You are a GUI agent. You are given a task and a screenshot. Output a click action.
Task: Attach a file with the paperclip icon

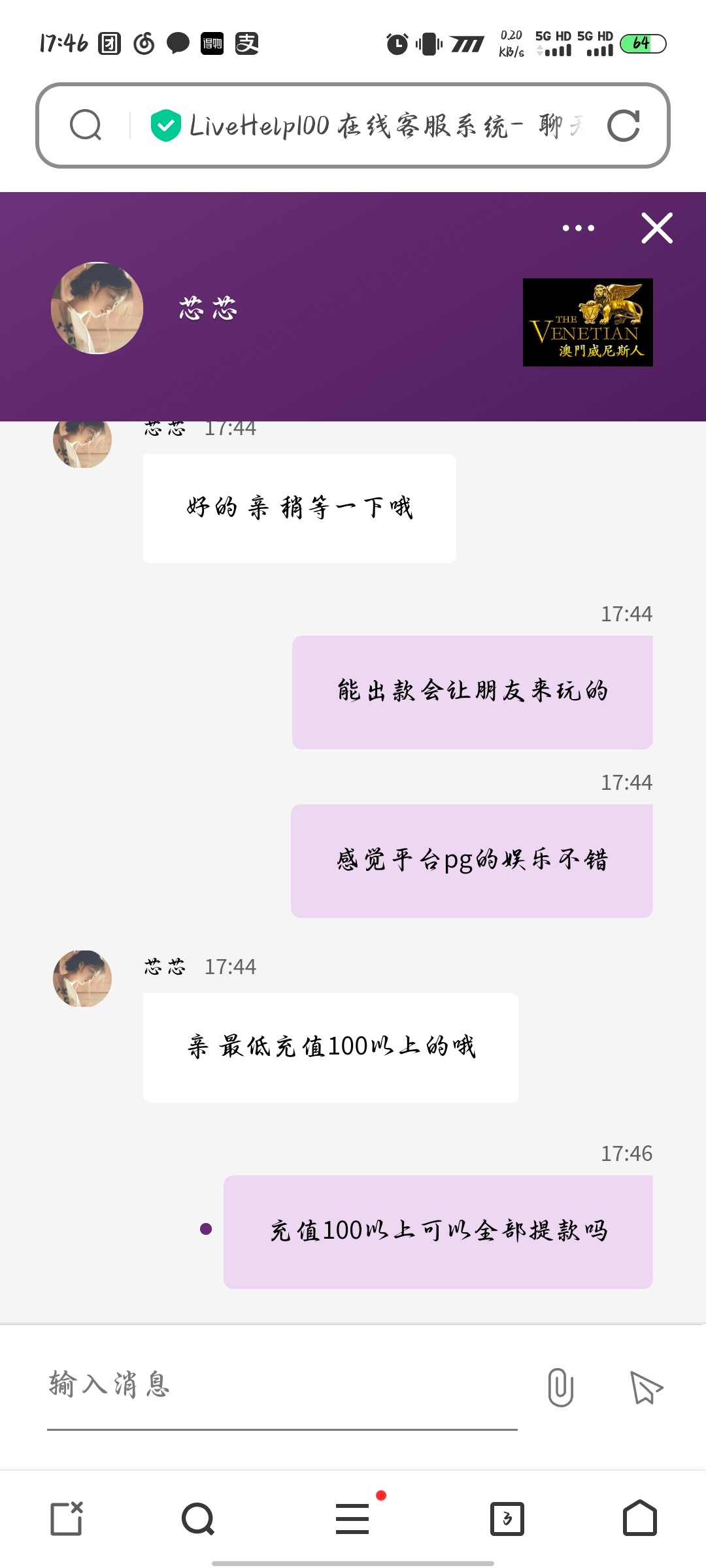pos(560,1387)
